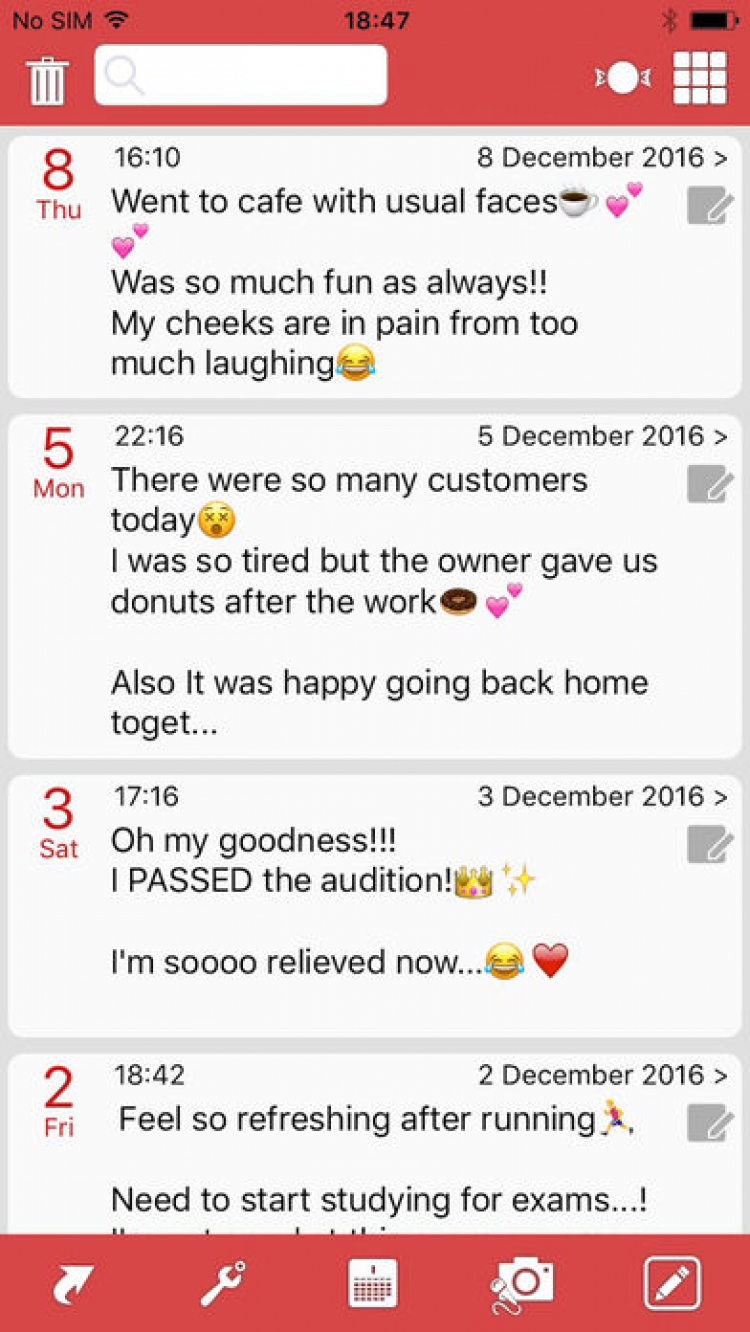750x1332 pixels.
Task: Tap the trash can icon
Action: point(48,80)
